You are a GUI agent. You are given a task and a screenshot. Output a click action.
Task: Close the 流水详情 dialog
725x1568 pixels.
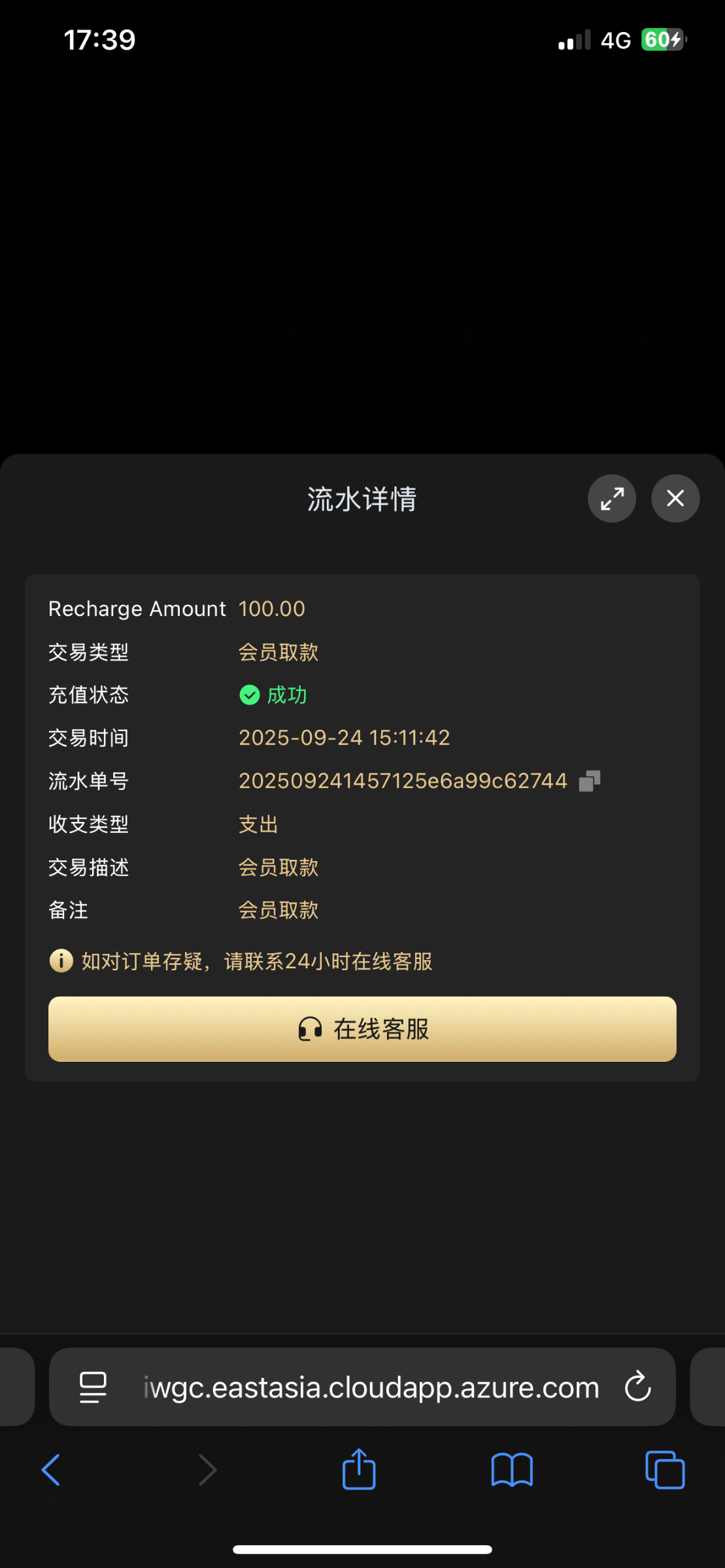pos(675,498)
